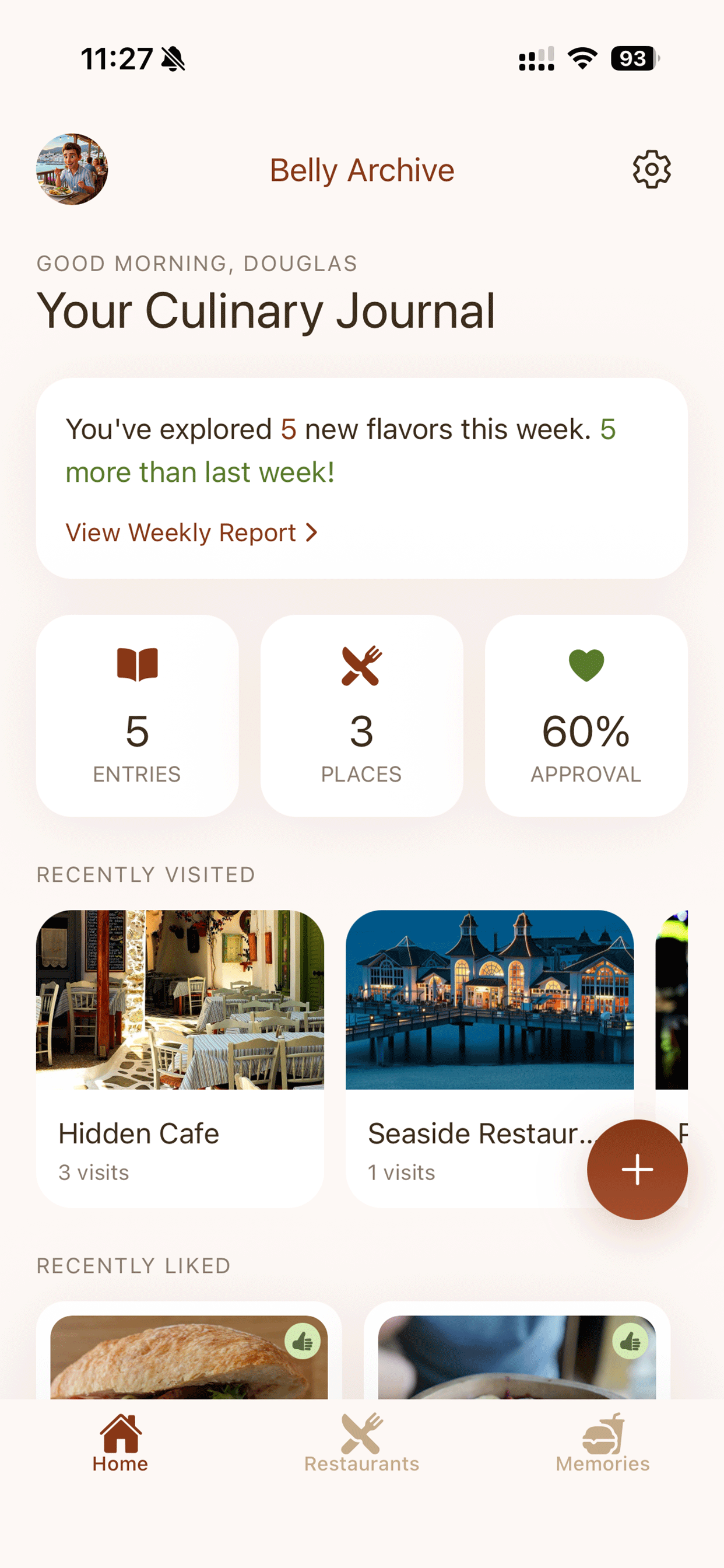This screenshot has width=724, height=1568.
Task: Check the 60% approval indicator
Action: [x=586, y=730]
